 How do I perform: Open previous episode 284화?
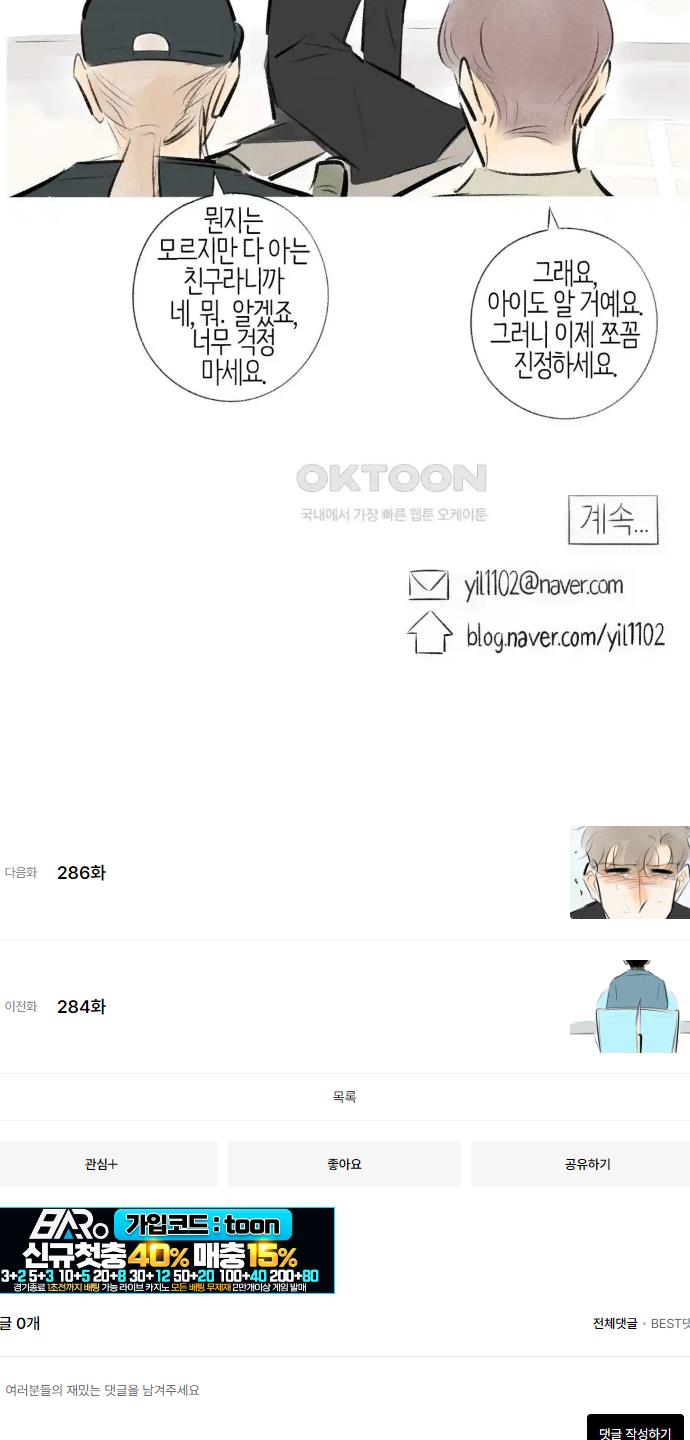[x=345, y=1006]
